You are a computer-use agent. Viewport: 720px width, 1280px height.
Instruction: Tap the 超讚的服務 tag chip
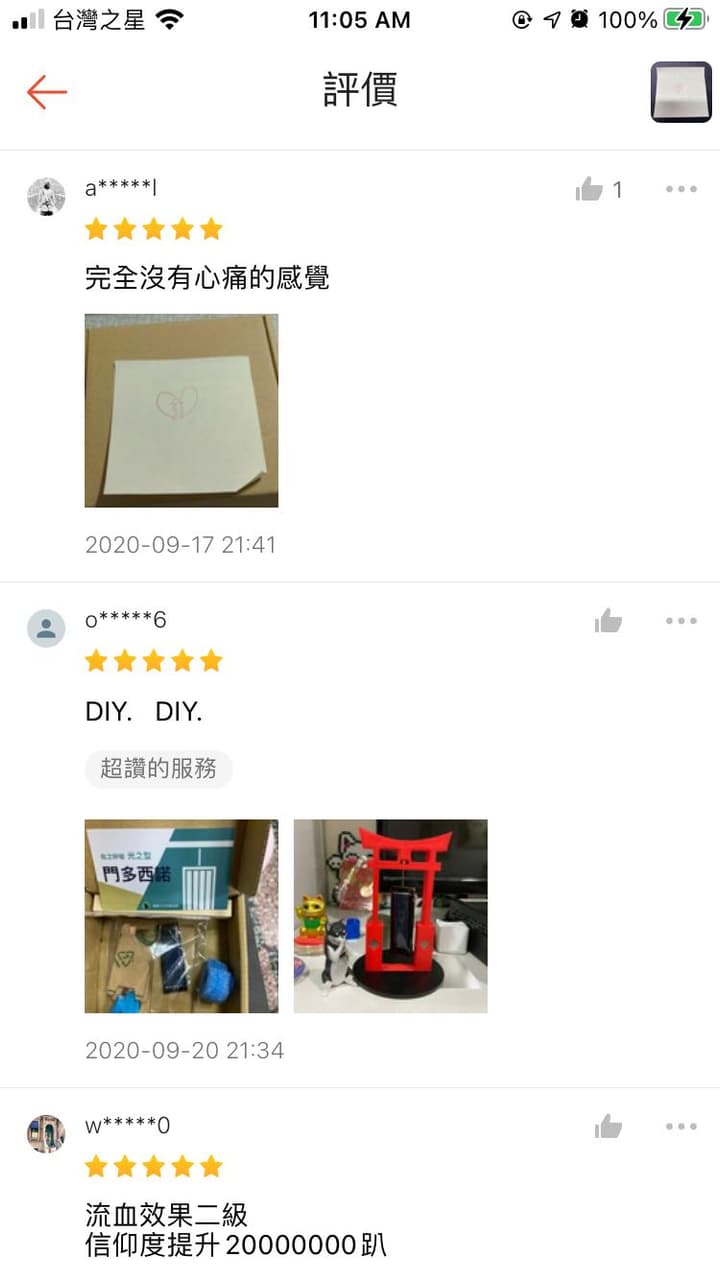158,769
